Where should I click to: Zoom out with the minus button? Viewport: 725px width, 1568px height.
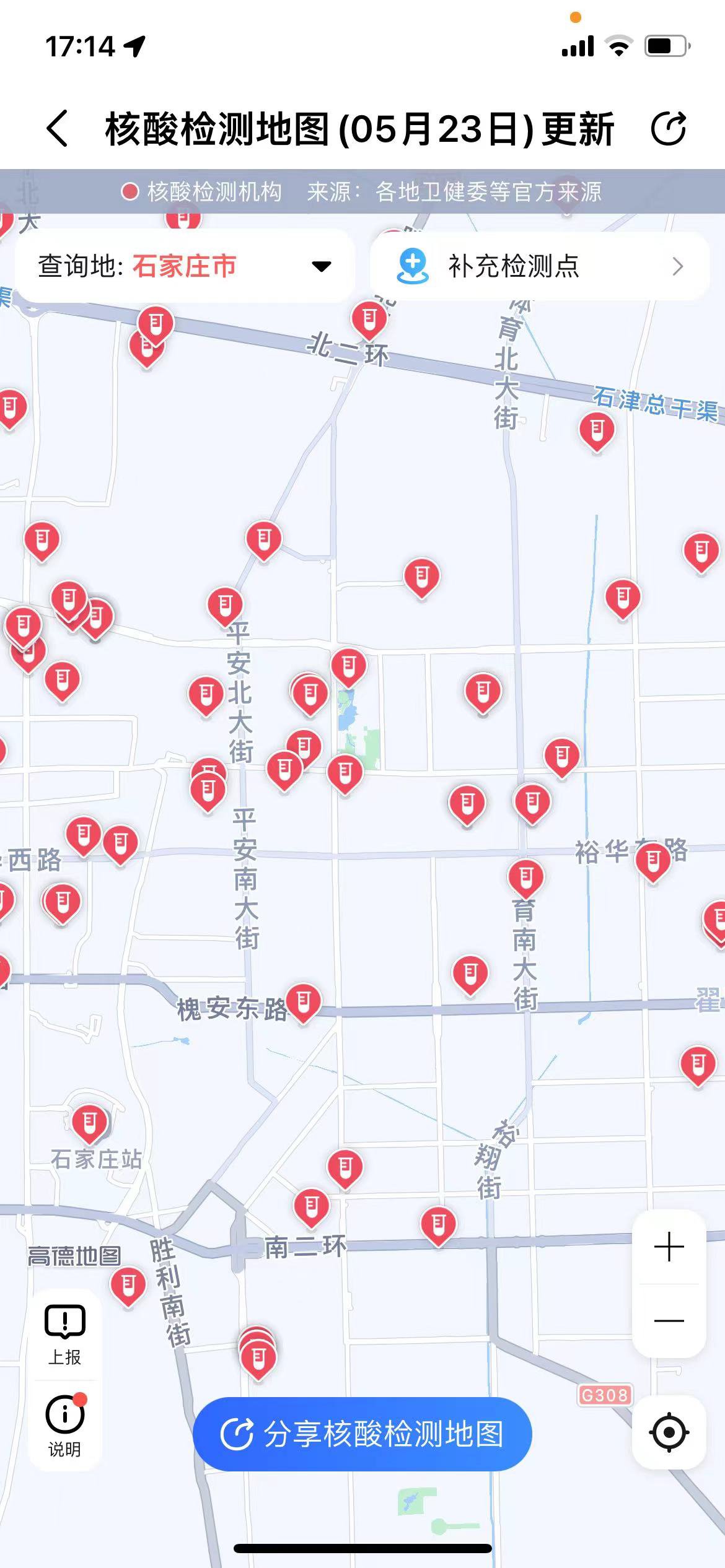click(669, 1321)
